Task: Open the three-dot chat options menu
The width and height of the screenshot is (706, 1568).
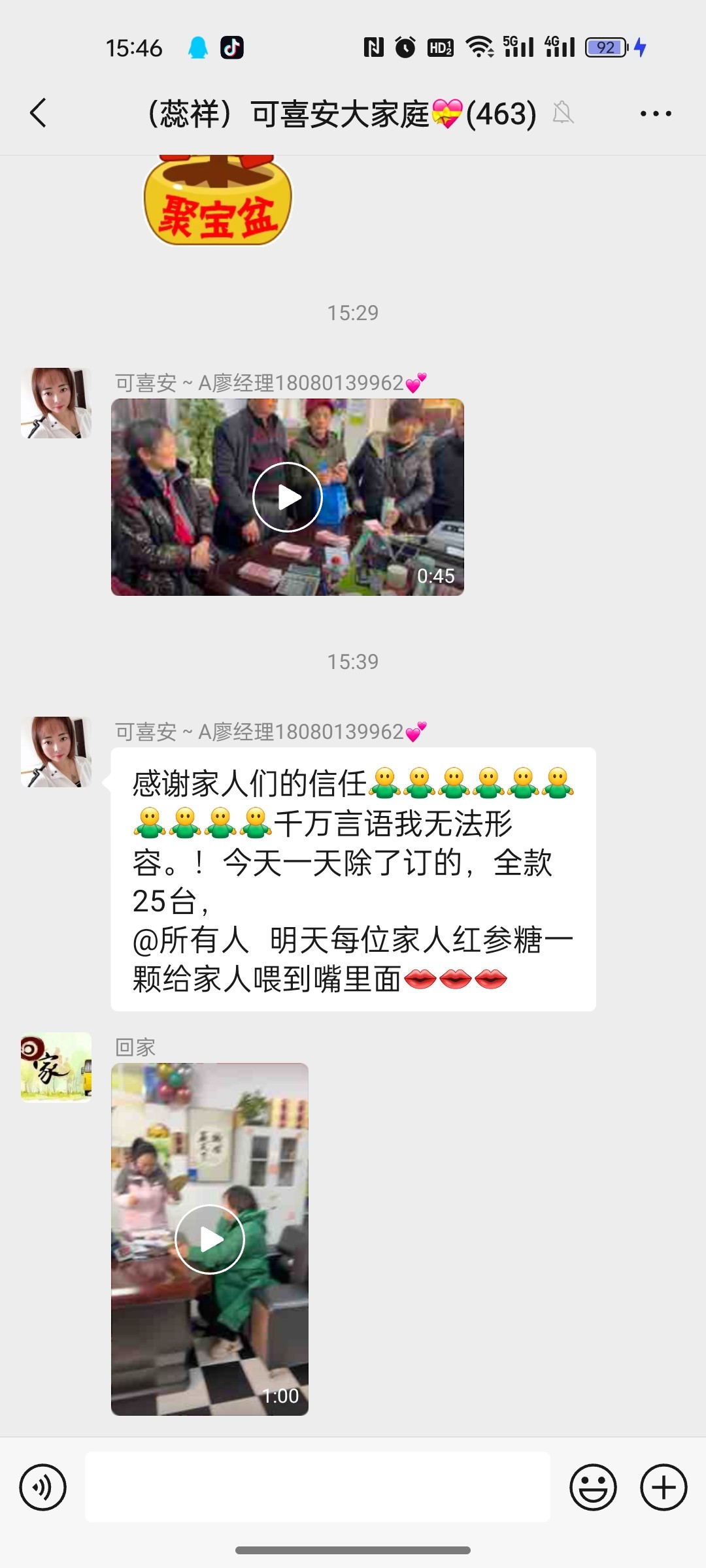Action: tap(655, 114)
